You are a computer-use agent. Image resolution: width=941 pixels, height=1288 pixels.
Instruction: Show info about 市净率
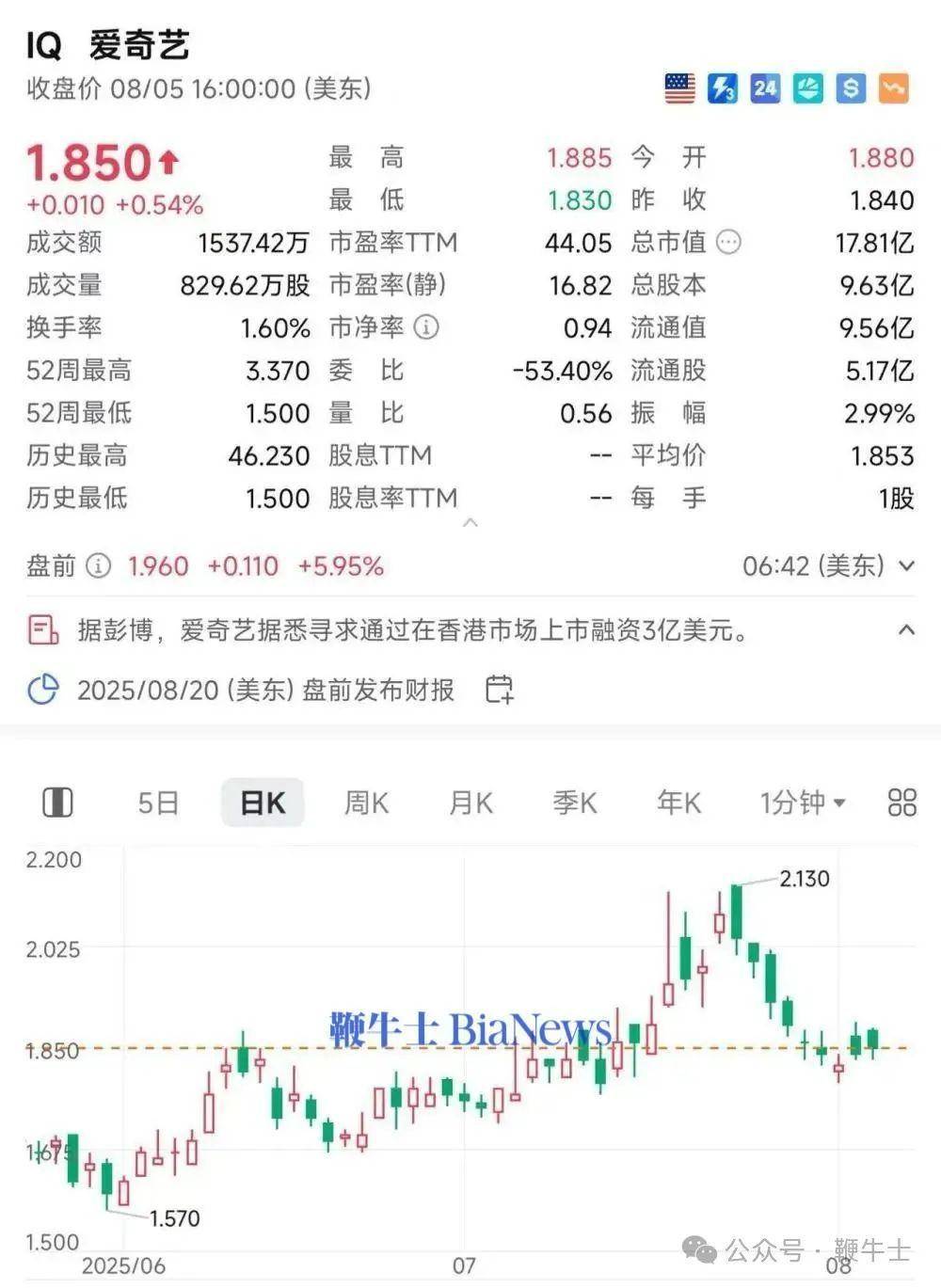pyautogui.click(x=426, y=327)
